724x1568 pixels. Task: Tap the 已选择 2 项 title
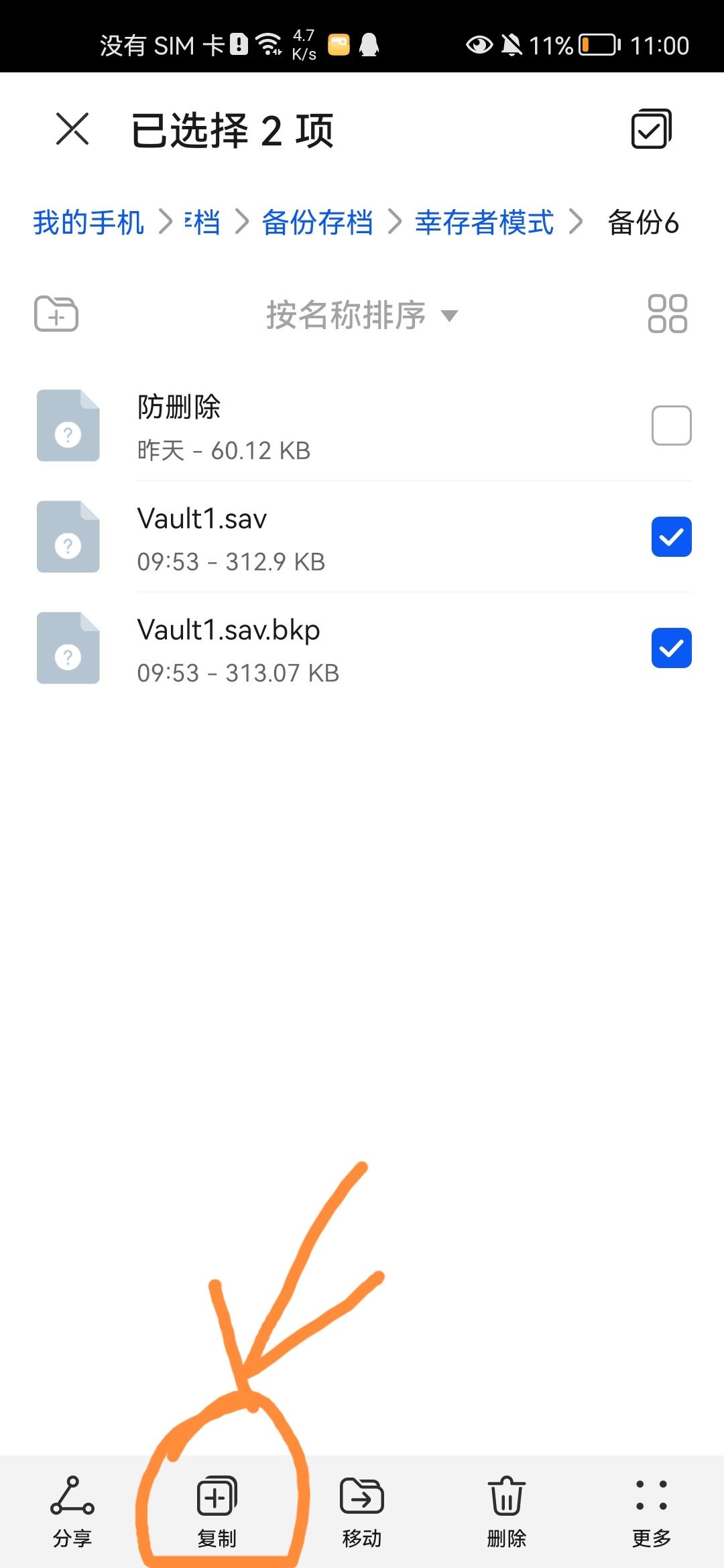point(233,131)
